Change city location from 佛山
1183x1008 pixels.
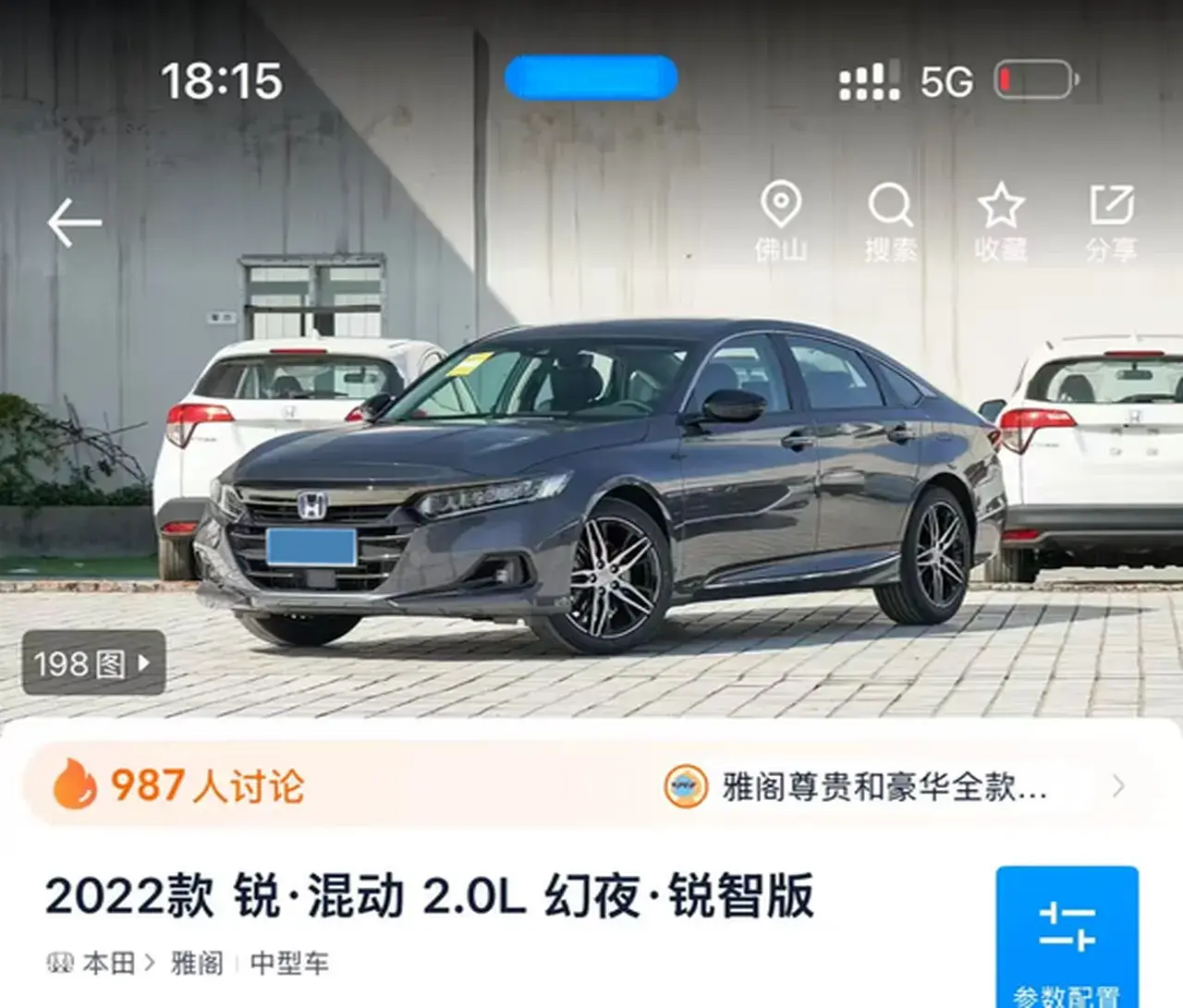coord(781,220)
